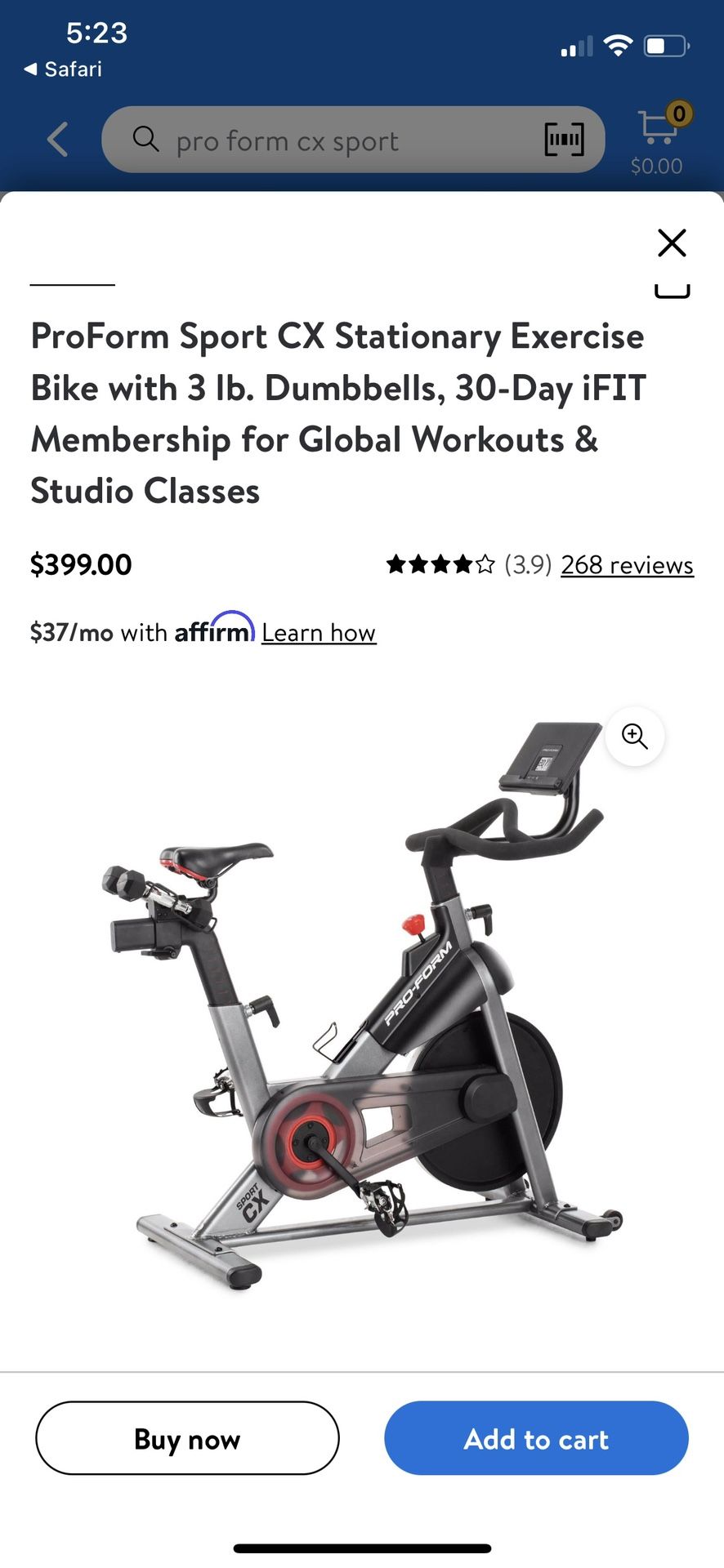Open the shopping cart
This screenshot has height=1568, width=724.
tap(659, 139)
